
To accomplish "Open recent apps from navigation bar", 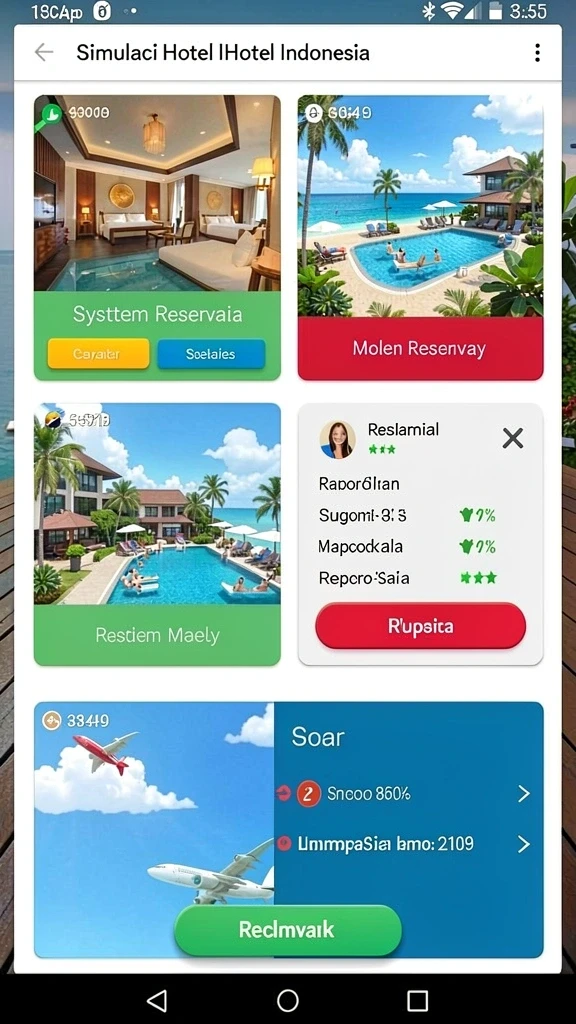I will coord(417,1000).
